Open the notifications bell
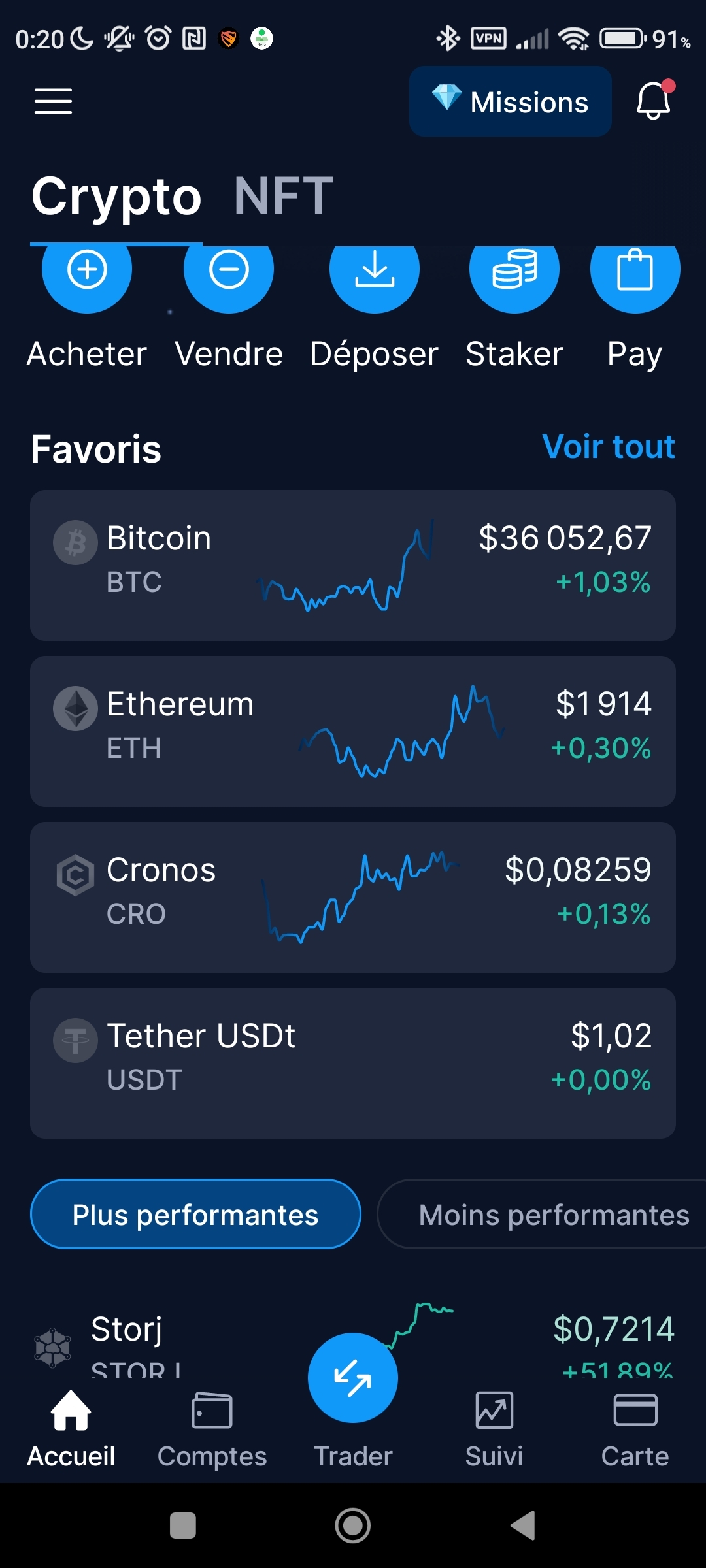 point(654,101)
